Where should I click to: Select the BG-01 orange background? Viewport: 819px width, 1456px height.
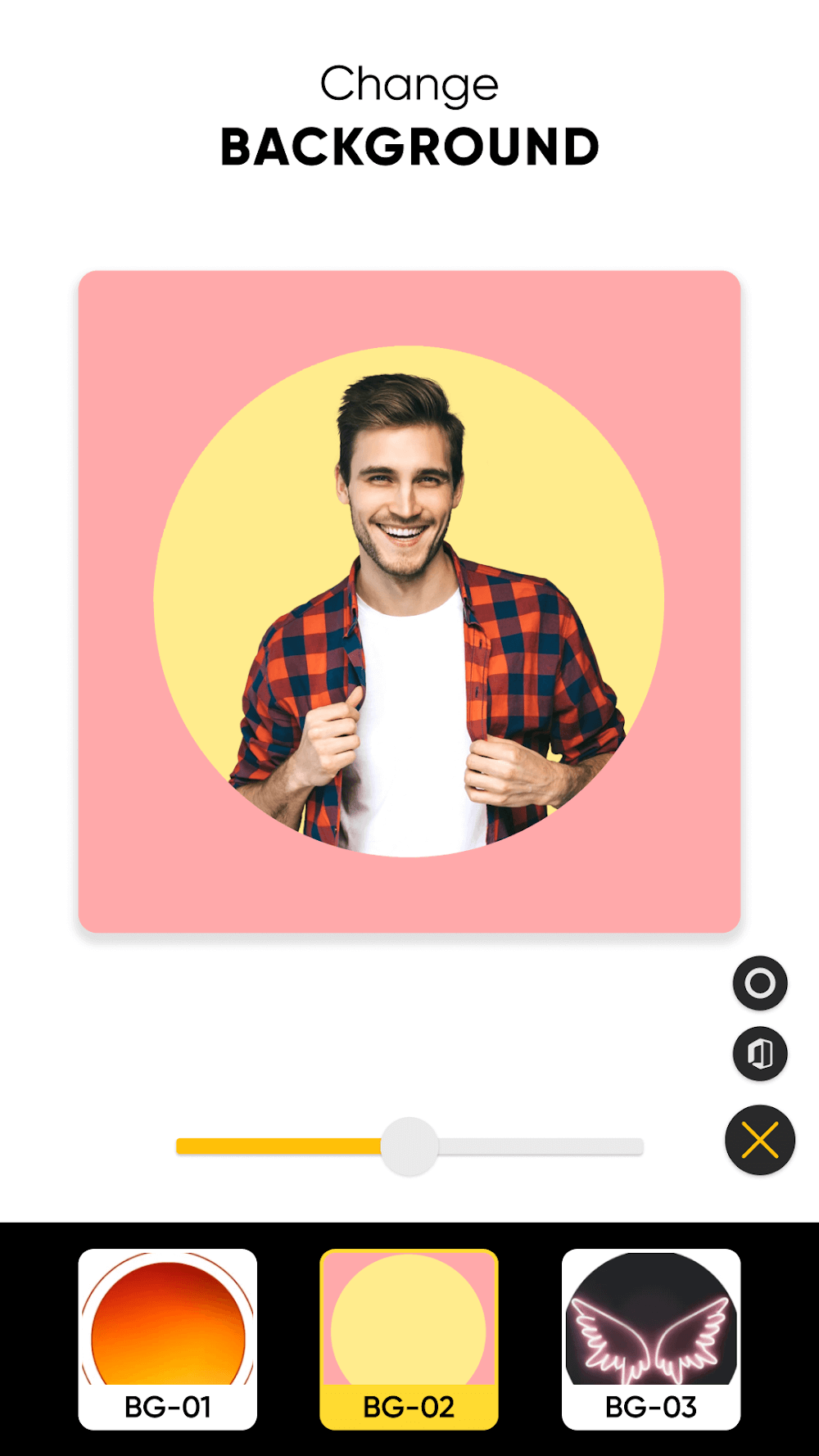[x=168, y=1338]
